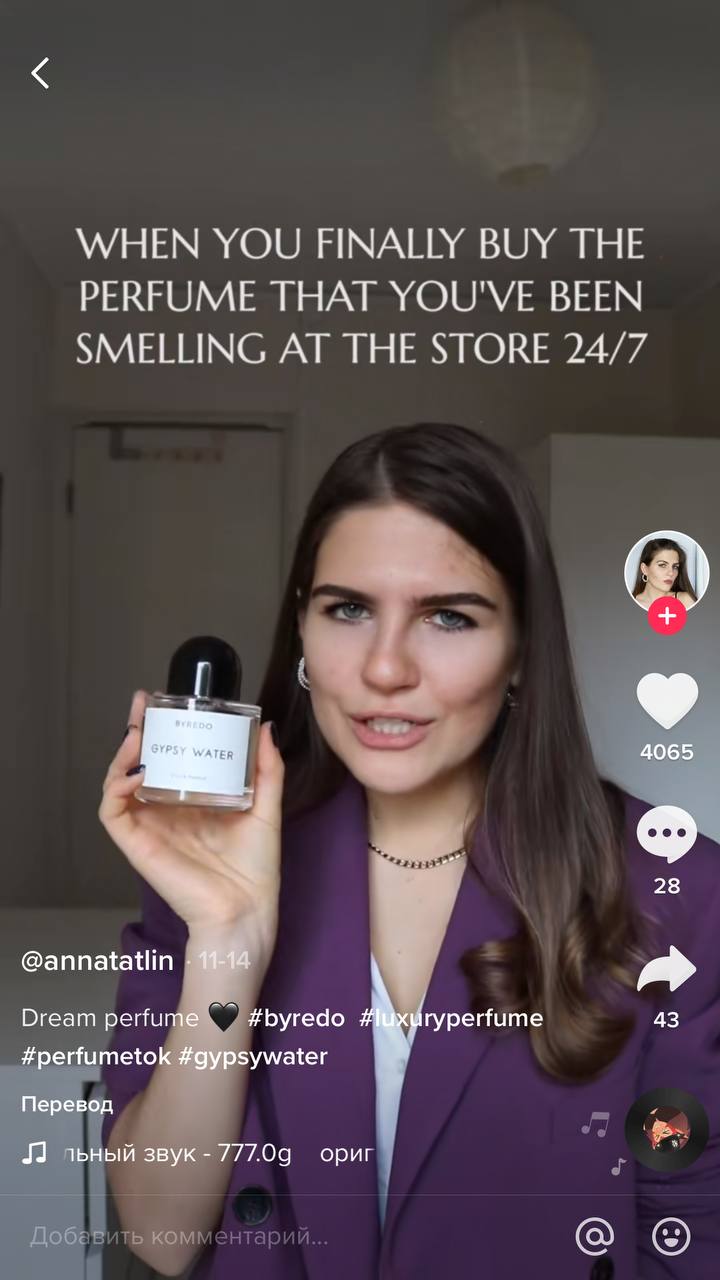The image size is (720, 1280).
Task: Tap the Добавить комментарий comment field
Action: [180, 1237]
